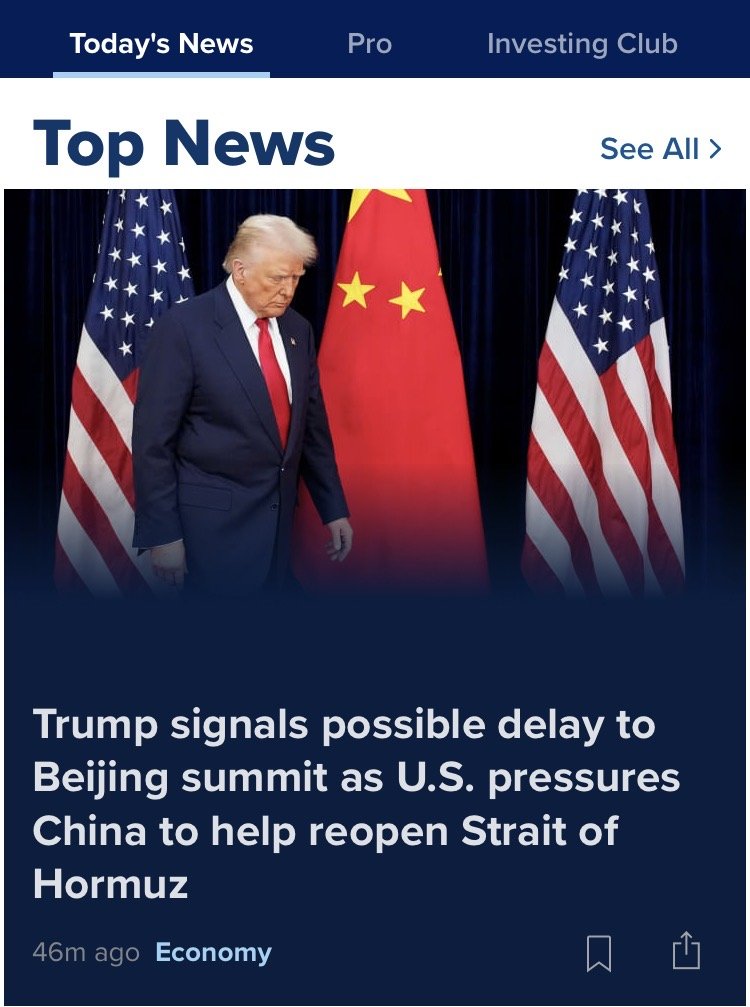Bookmark the Beijing summit article

598,952
